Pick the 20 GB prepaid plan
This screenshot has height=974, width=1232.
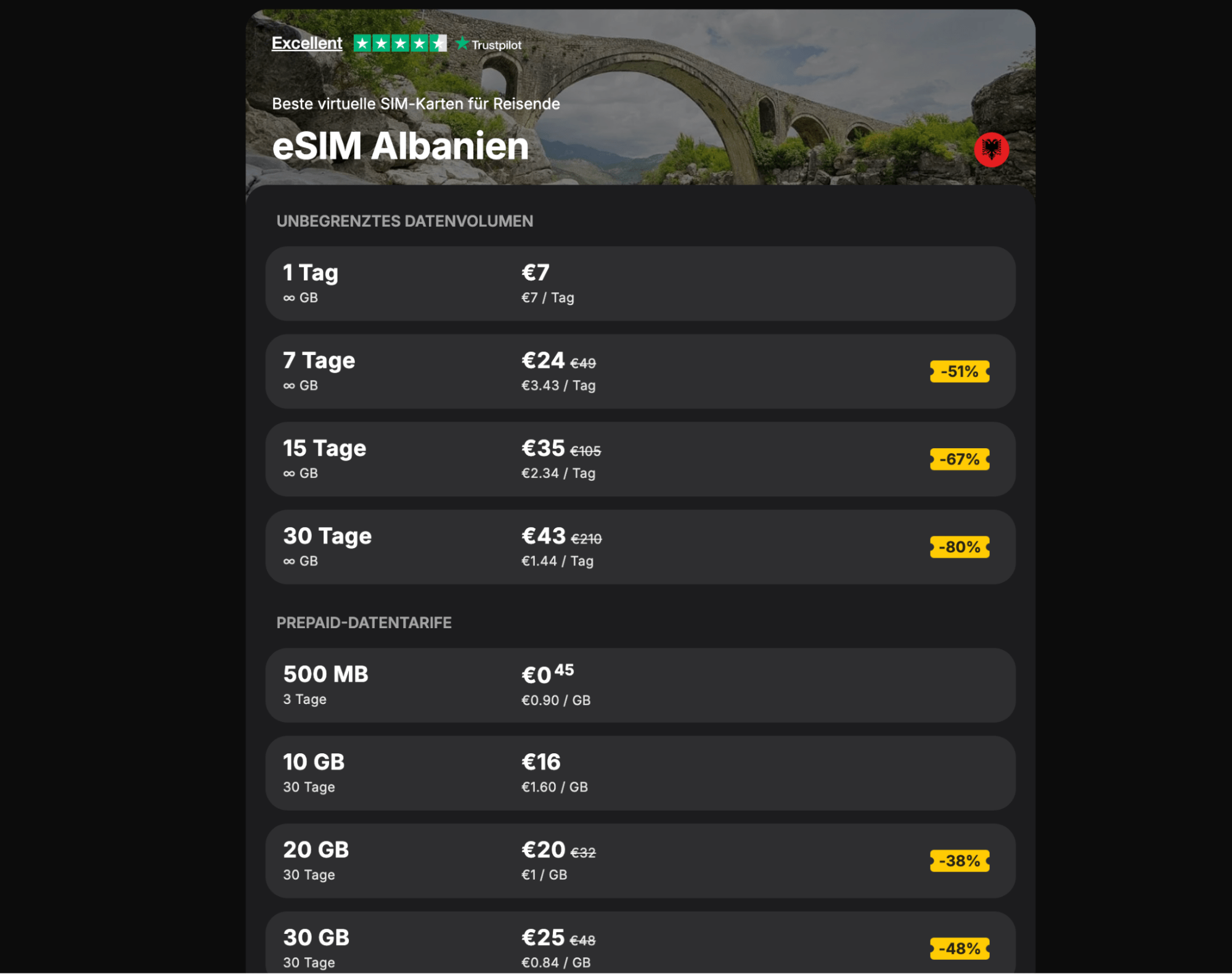[x=640, y=861]
